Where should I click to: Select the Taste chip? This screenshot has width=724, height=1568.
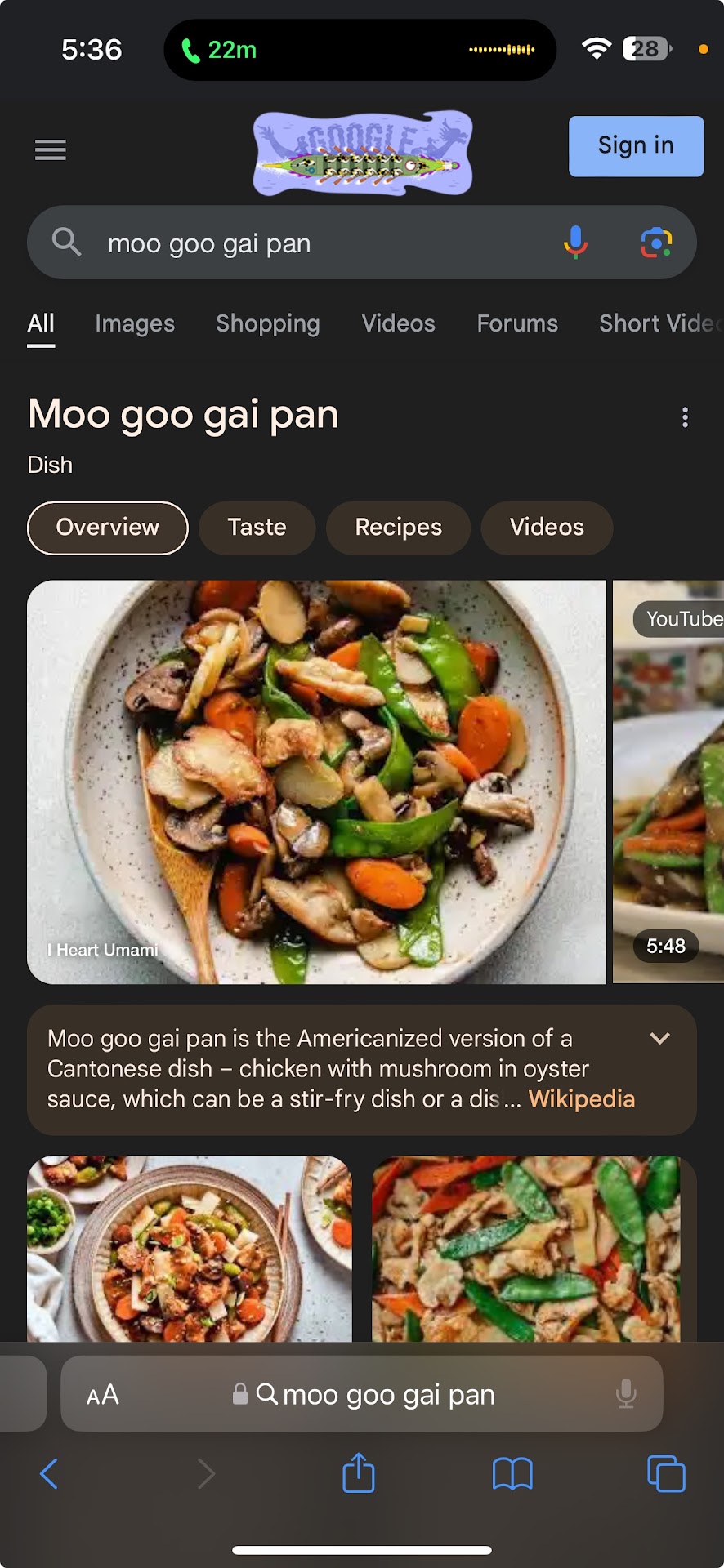tap(257, 528)
